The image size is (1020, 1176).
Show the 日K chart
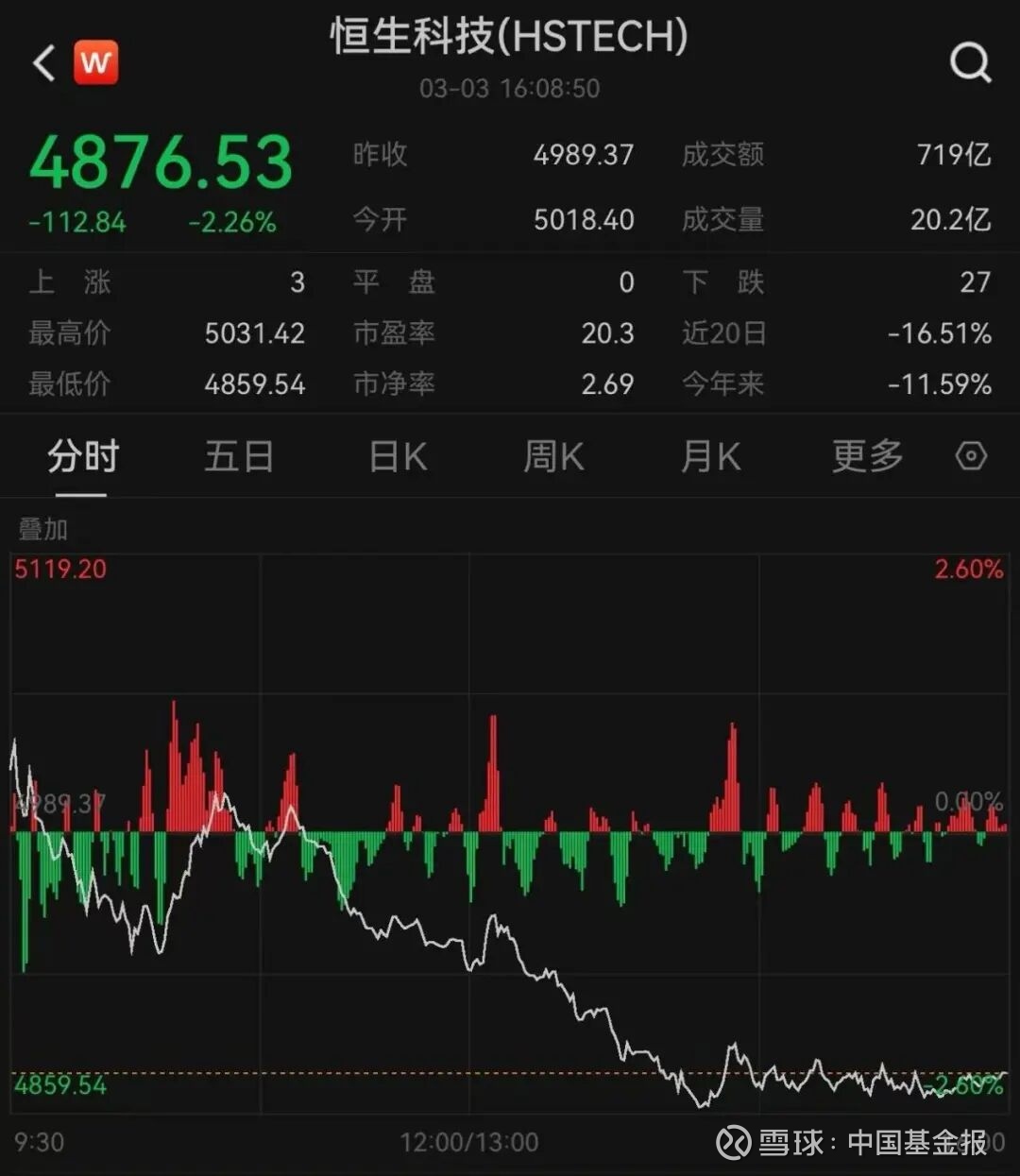coord(398,457)
